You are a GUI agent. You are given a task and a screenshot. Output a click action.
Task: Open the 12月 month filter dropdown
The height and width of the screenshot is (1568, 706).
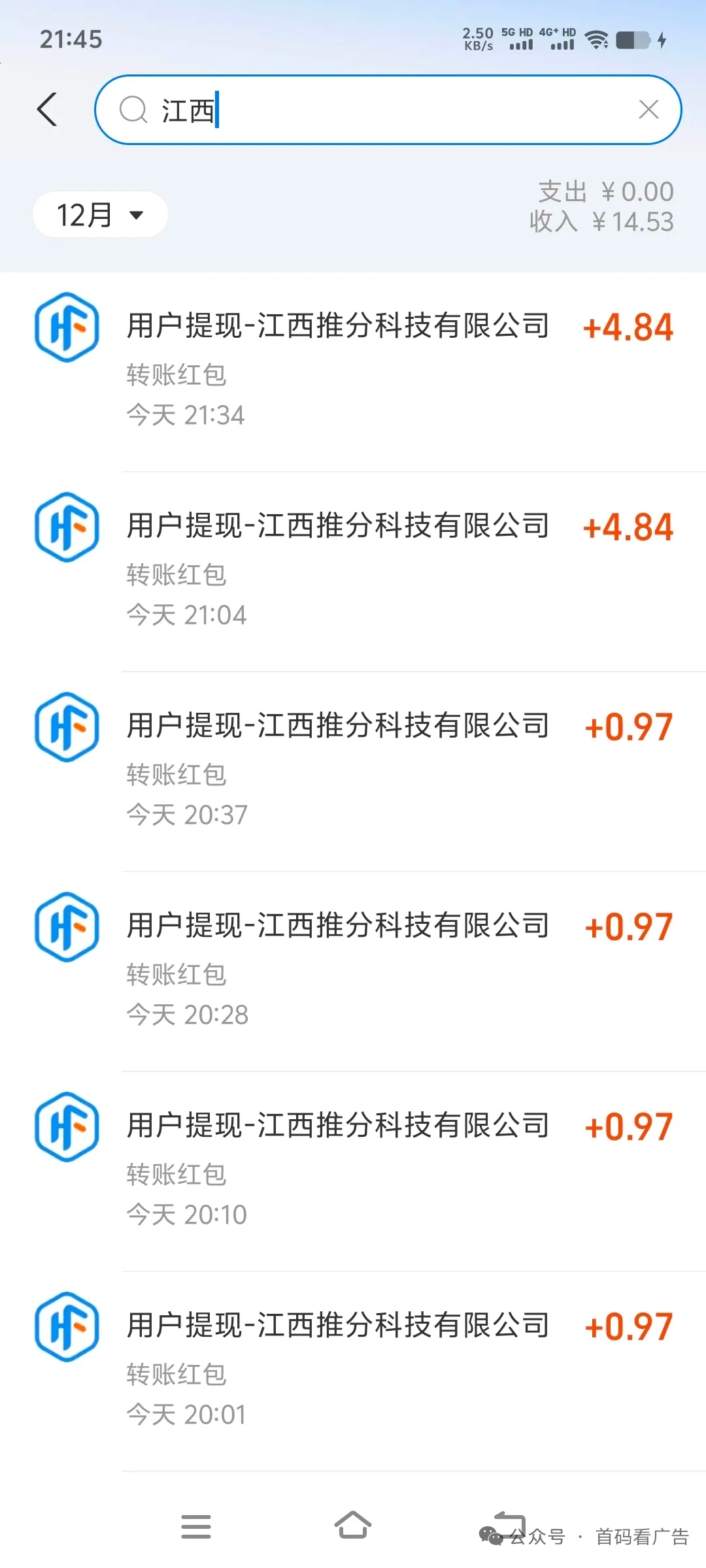(x=99, y=213)
